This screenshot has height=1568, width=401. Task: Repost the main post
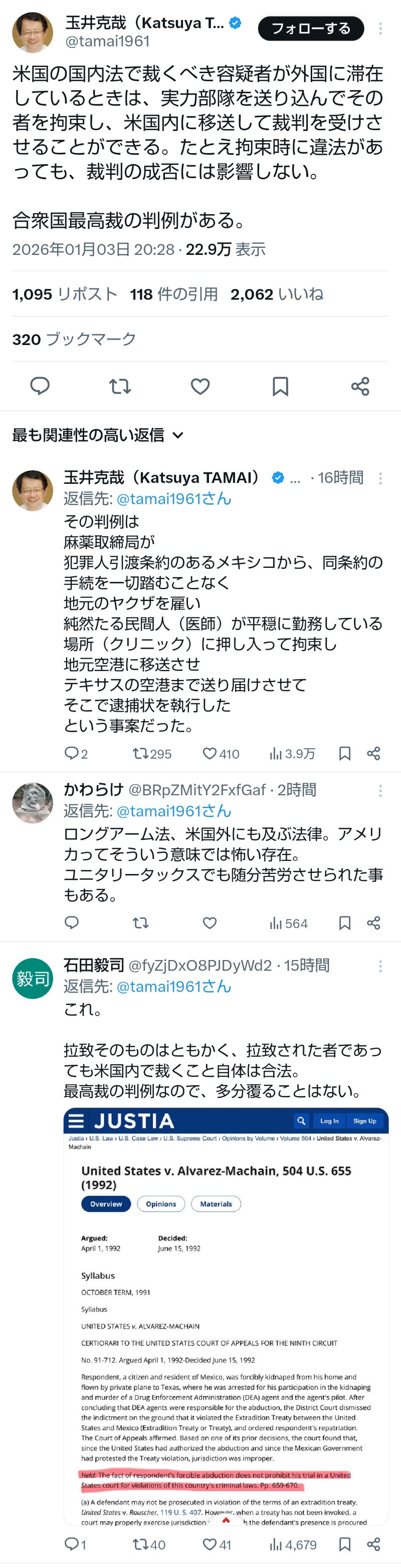point(120,386)
